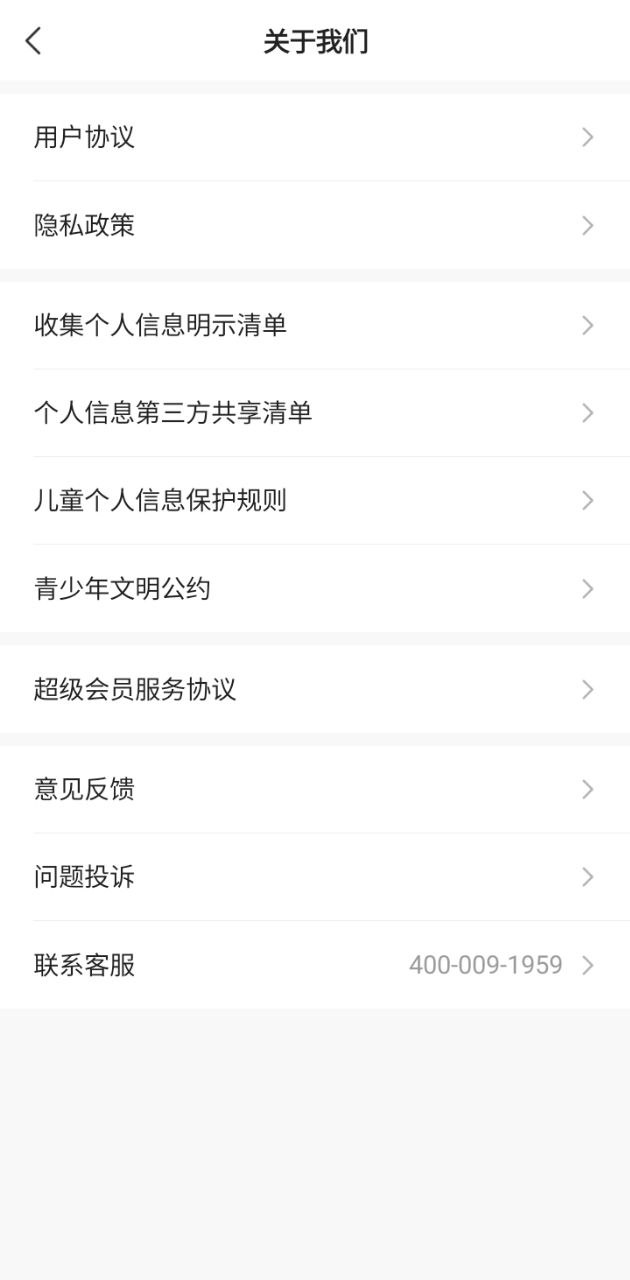Select the 意见反馈 row

coord(314,789)
